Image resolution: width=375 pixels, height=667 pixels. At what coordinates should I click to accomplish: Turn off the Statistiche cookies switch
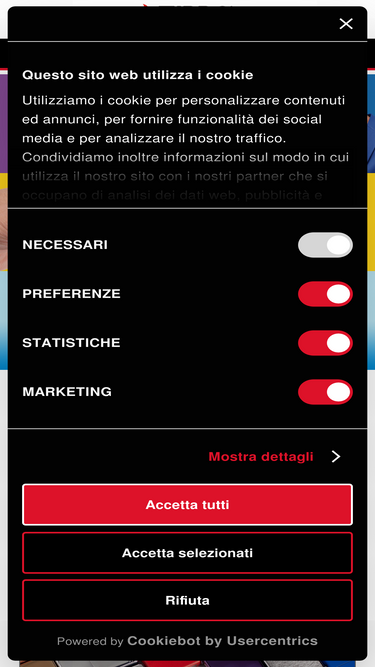click(325, 343)
